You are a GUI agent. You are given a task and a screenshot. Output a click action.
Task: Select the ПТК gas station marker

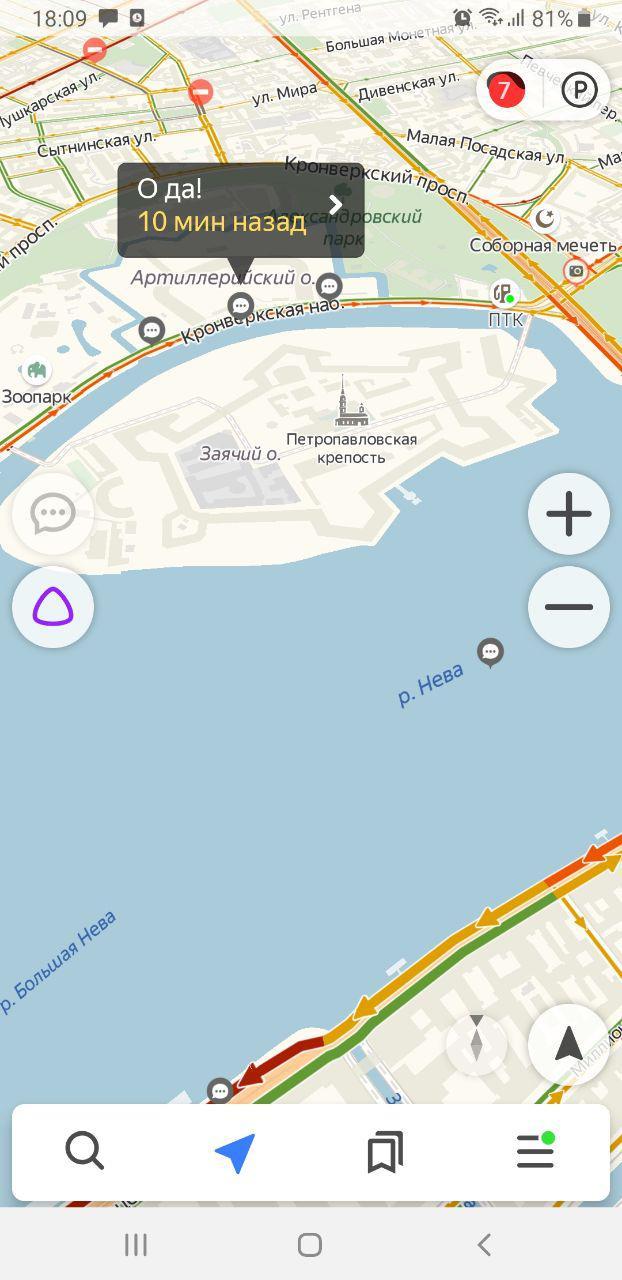pos(503,294)
